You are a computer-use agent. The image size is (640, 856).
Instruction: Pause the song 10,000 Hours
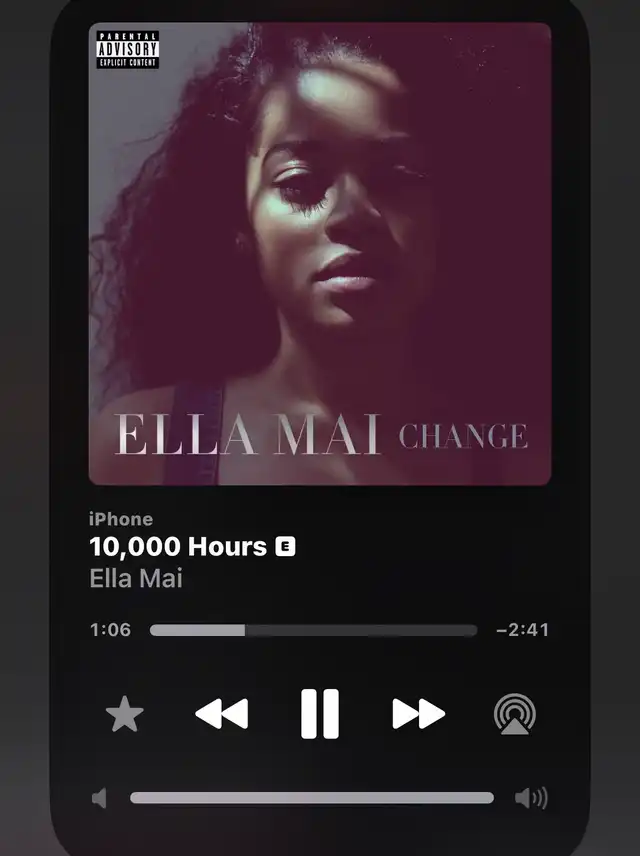(320, 714)
